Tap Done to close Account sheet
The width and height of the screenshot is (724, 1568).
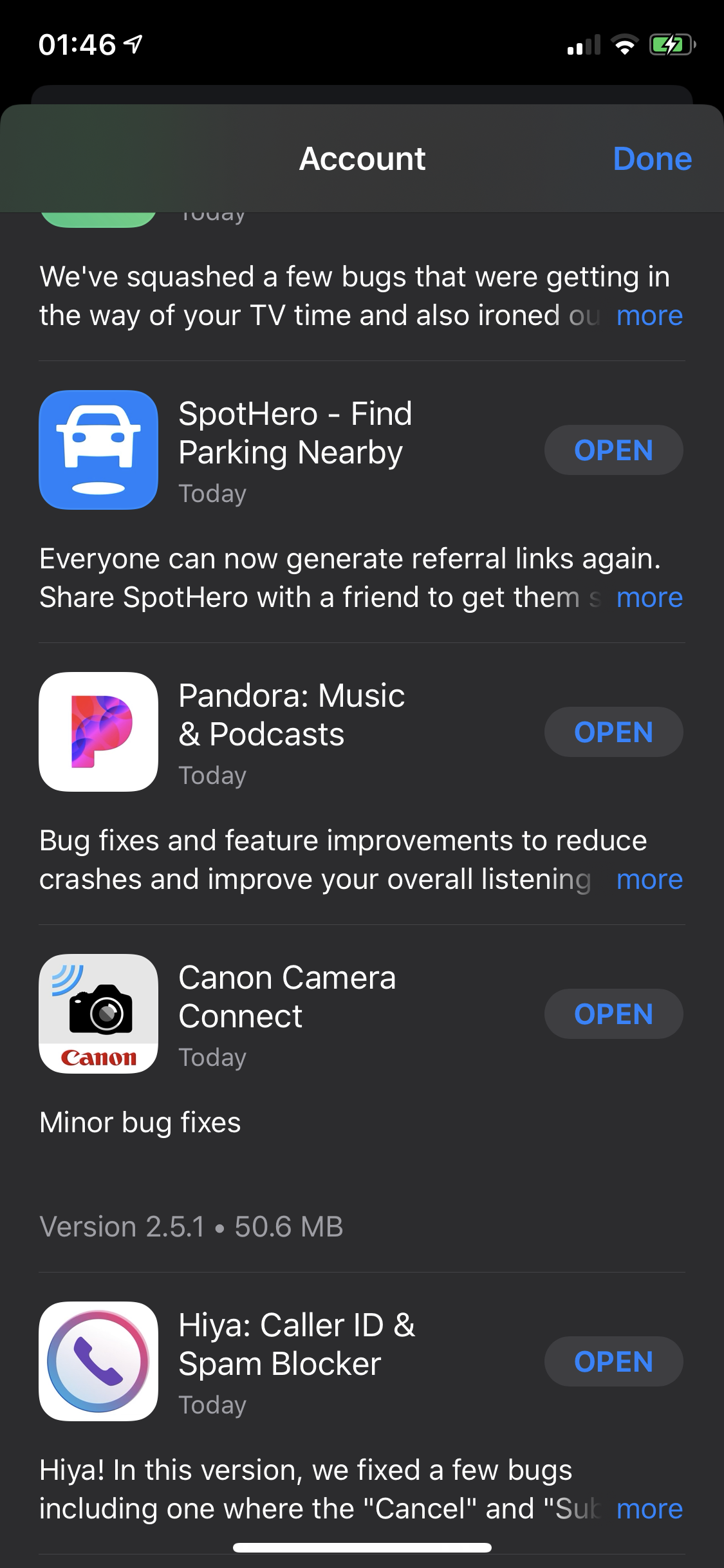coord(652,159)
